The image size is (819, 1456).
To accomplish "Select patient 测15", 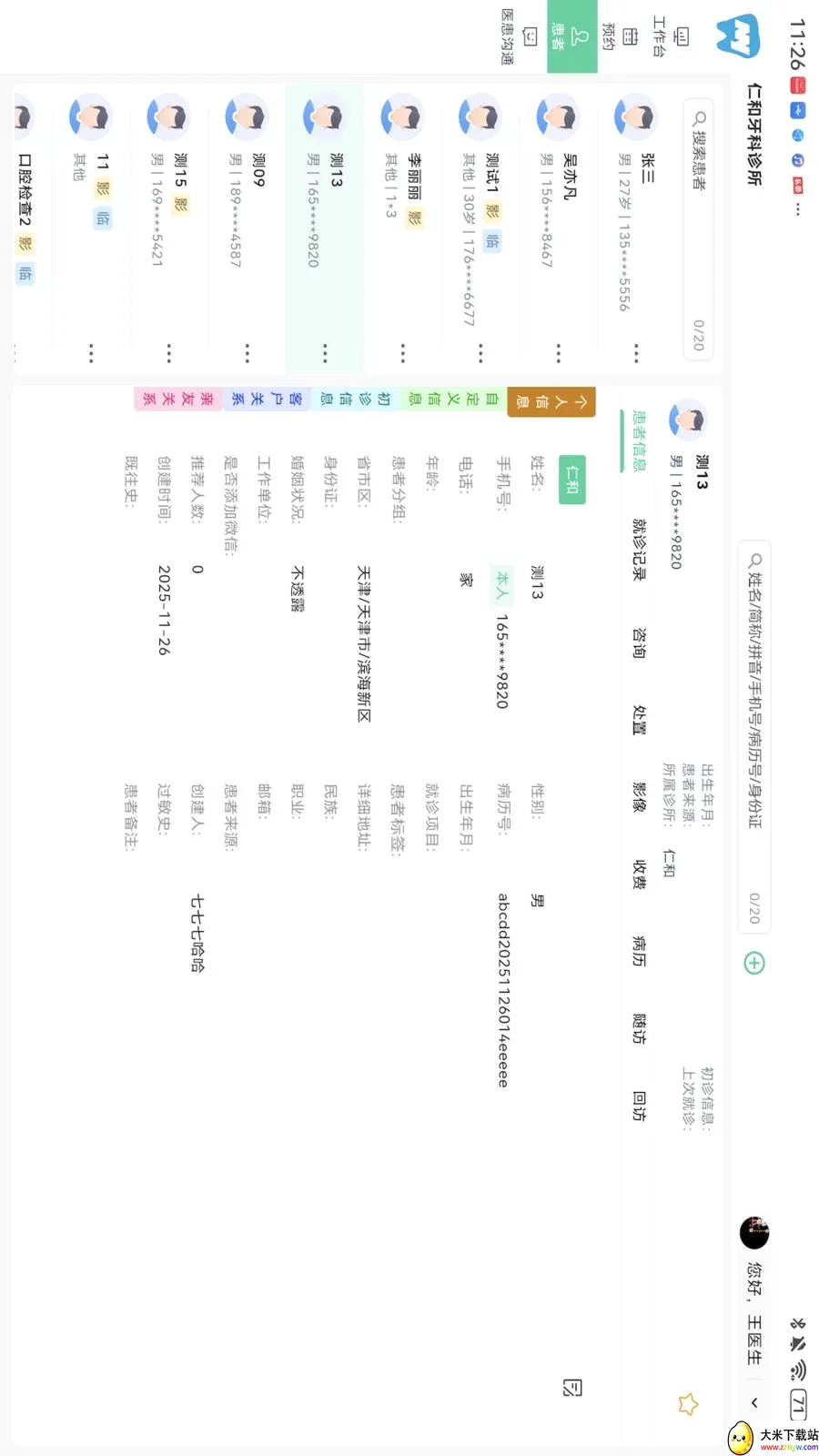I will click(169, 227).
